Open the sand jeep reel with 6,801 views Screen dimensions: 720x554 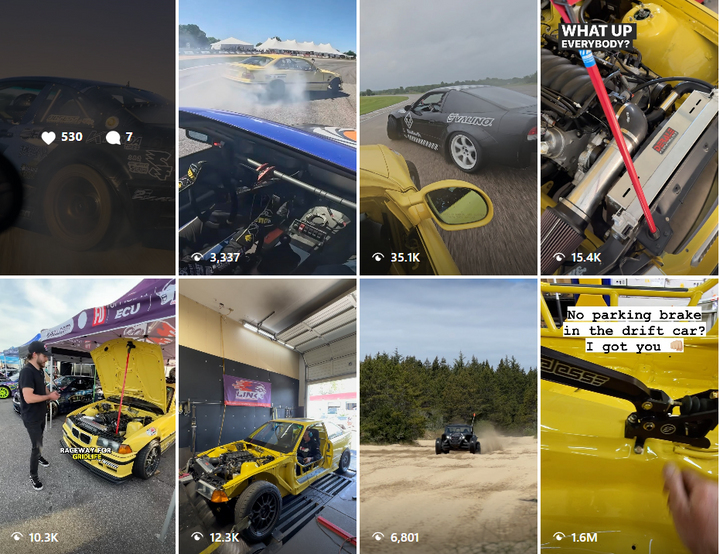point(448,415)
